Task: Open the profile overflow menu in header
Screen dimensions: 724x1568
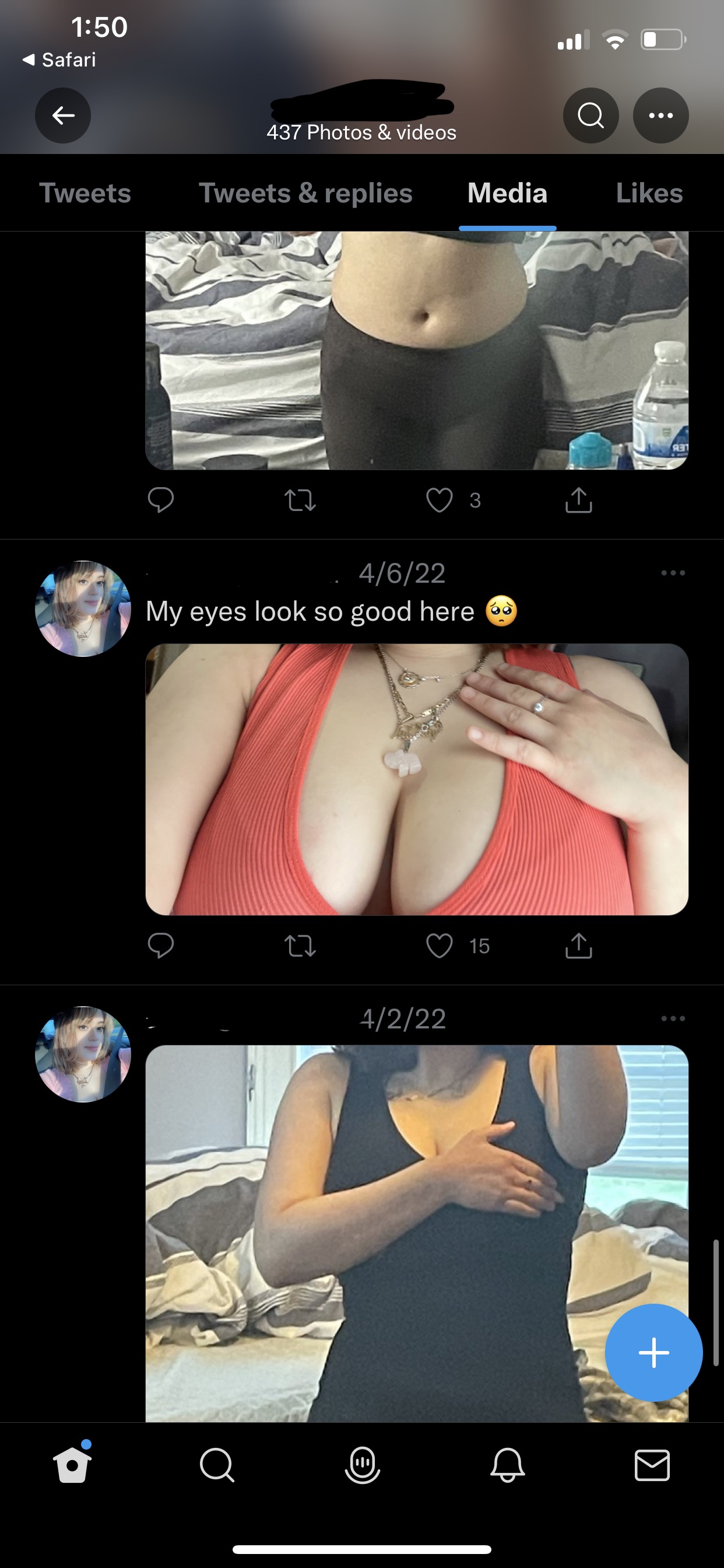Action: (x=660, y=115)
